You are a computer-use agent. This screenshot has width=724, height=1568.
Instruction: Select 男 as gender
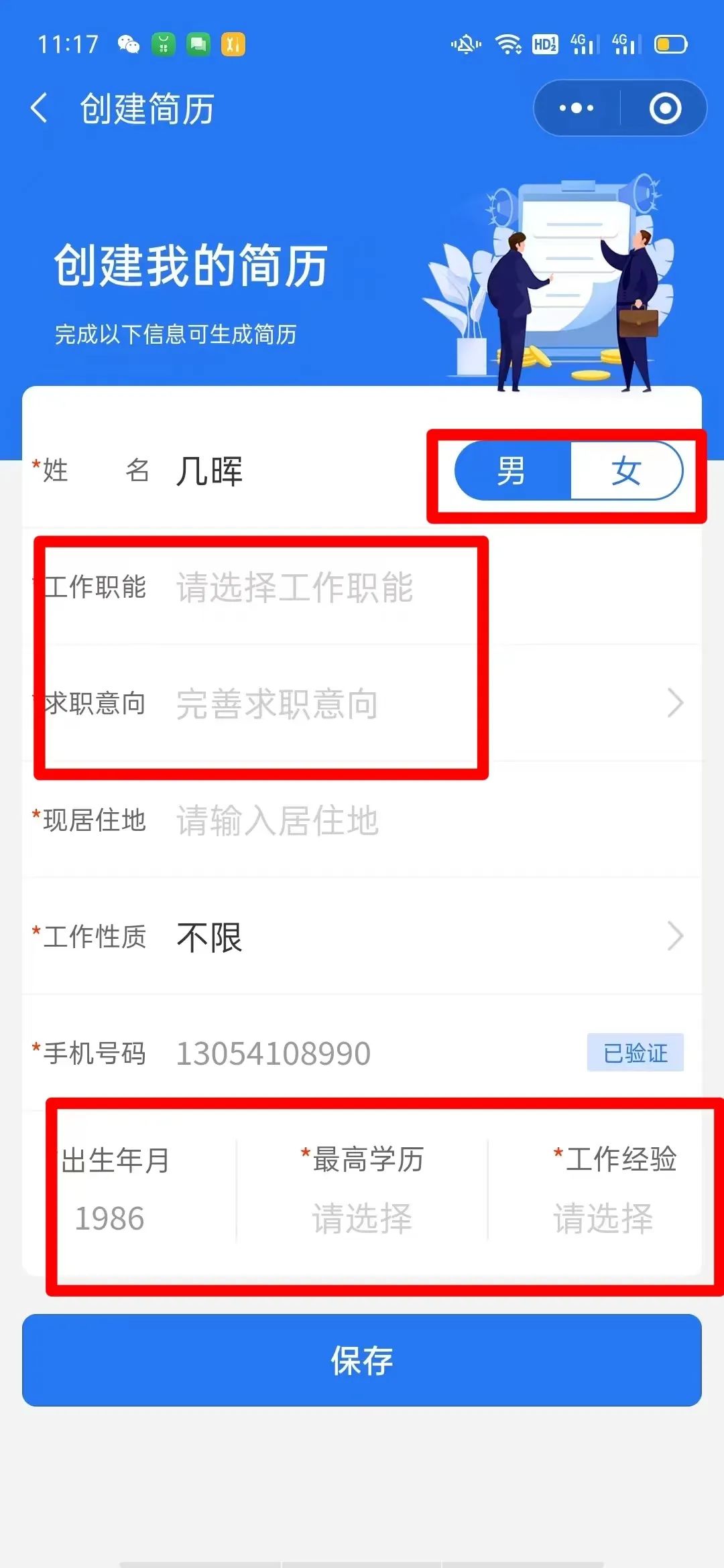coord(512,471)
